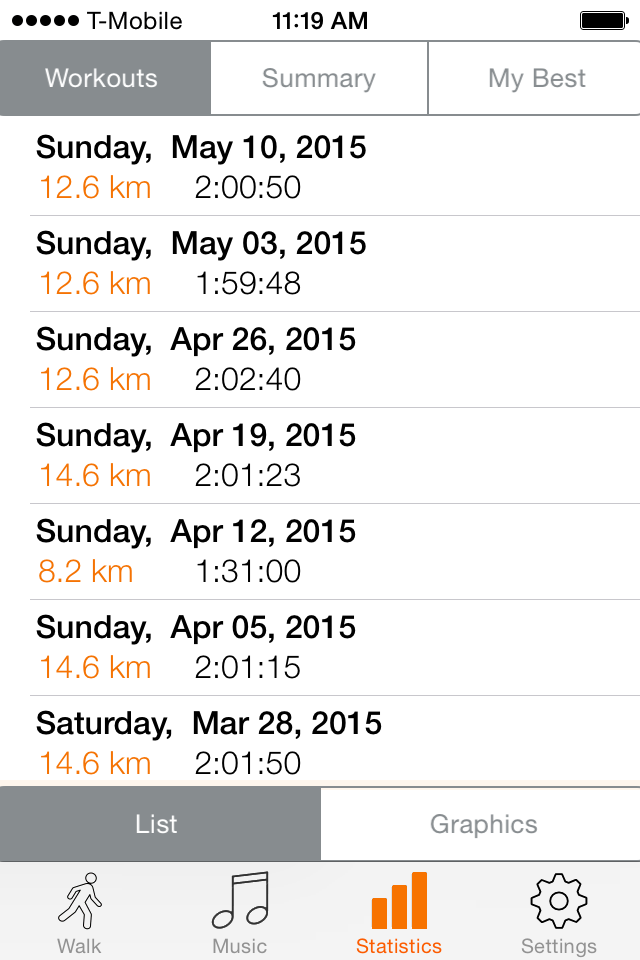Viewport: 640px width, 960px height.
Task: Open the My Best tab
Action: [x=536, y=79]
